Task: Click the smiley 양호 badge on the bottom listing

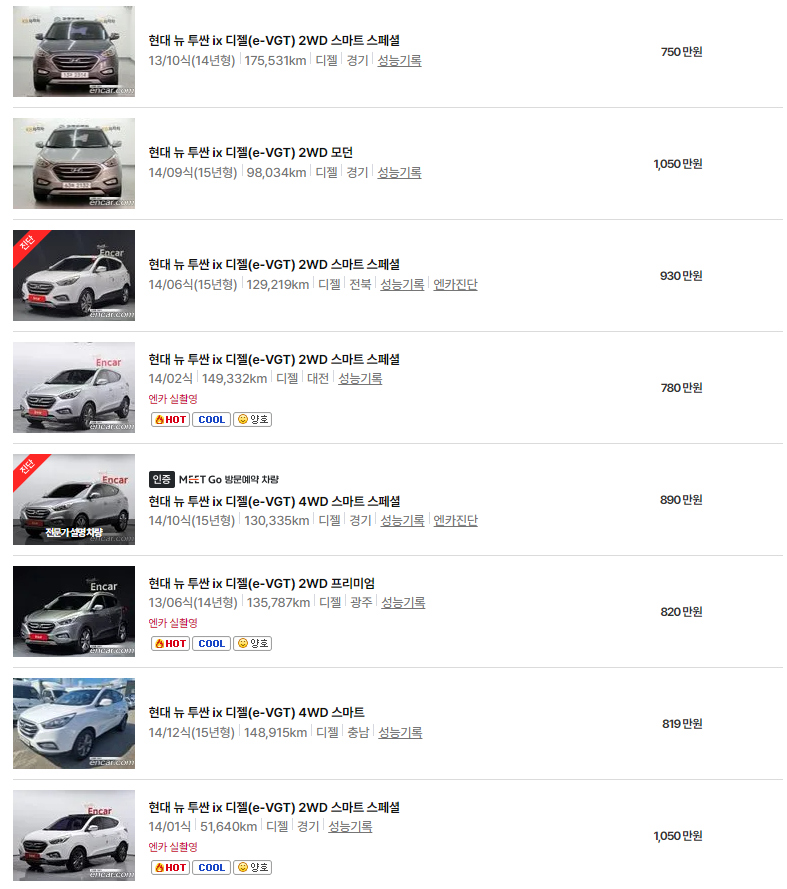Action: [251, 867]
